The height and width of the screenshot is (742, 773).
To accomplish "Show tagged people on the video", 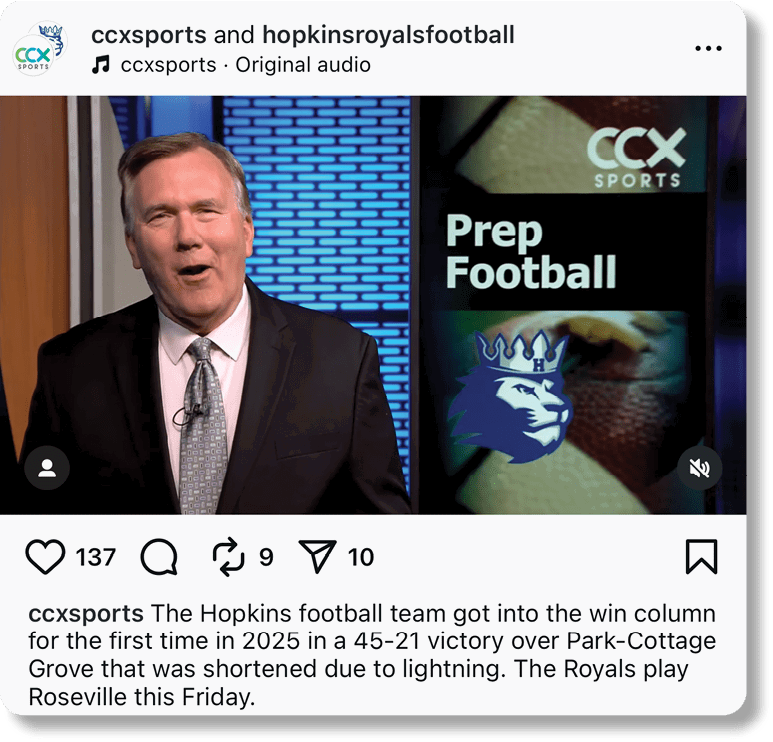I will click(47, 468).
